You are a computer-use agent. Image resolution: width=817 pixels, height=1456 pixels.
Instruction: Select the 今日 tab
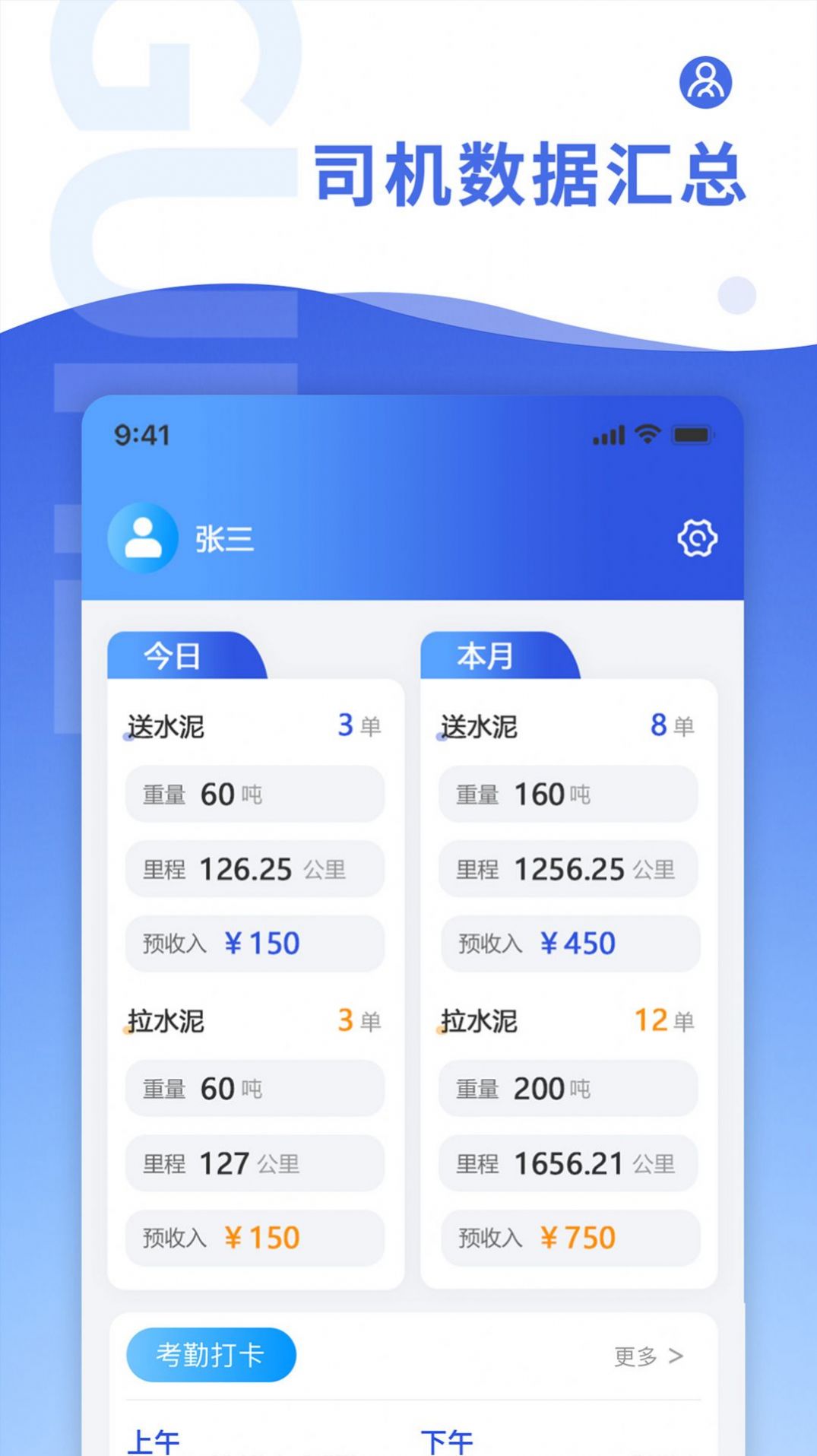point(173,656)
